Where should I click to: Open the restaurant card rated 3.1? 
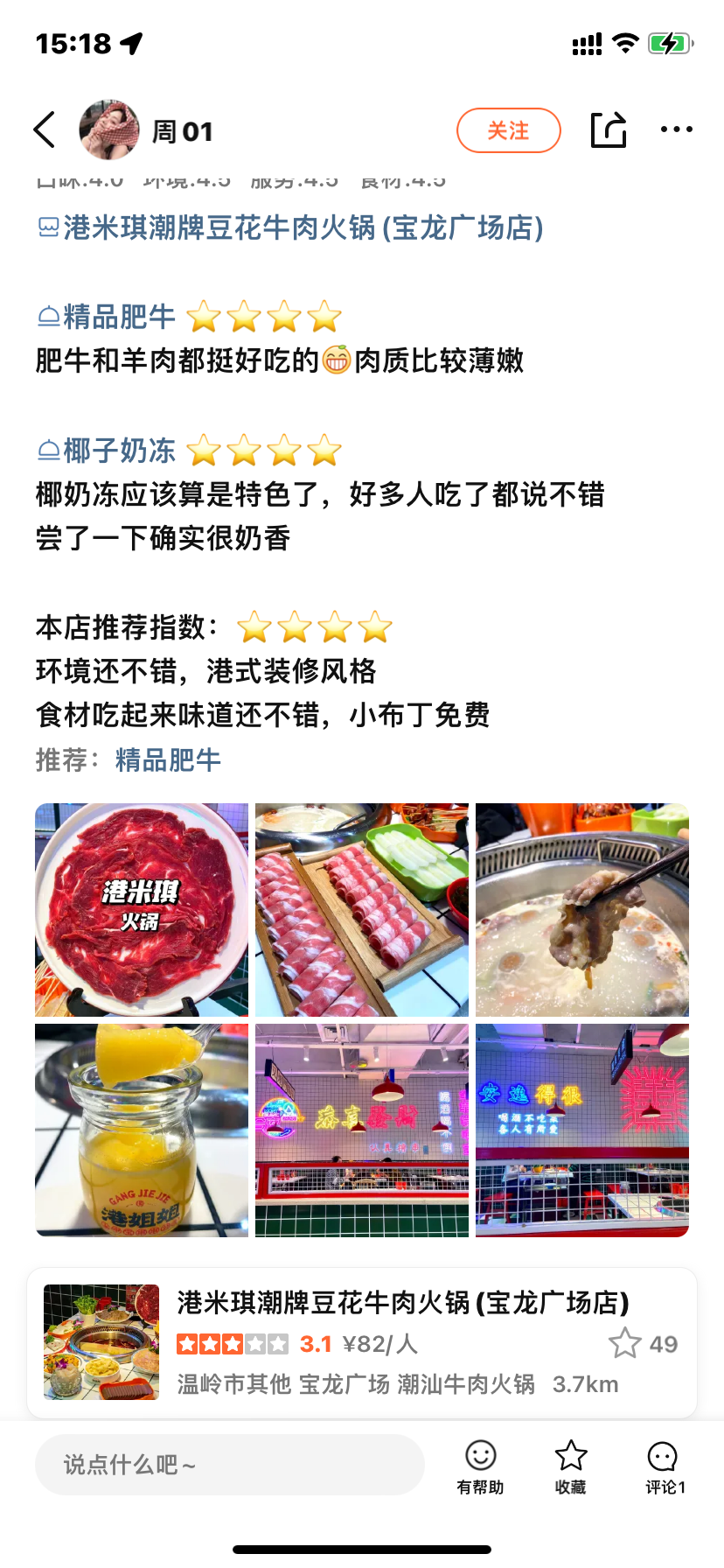tap(362, 1343)
